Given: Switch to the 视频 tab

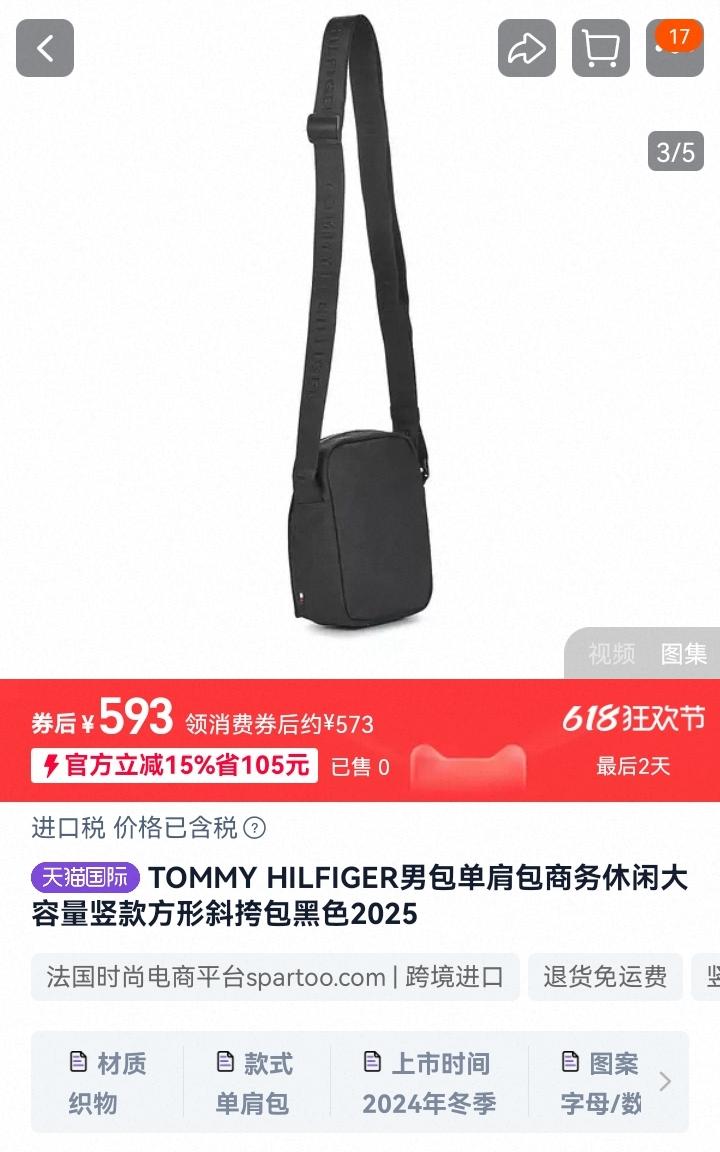Looking at the screenshot, I should pos(611,654).
